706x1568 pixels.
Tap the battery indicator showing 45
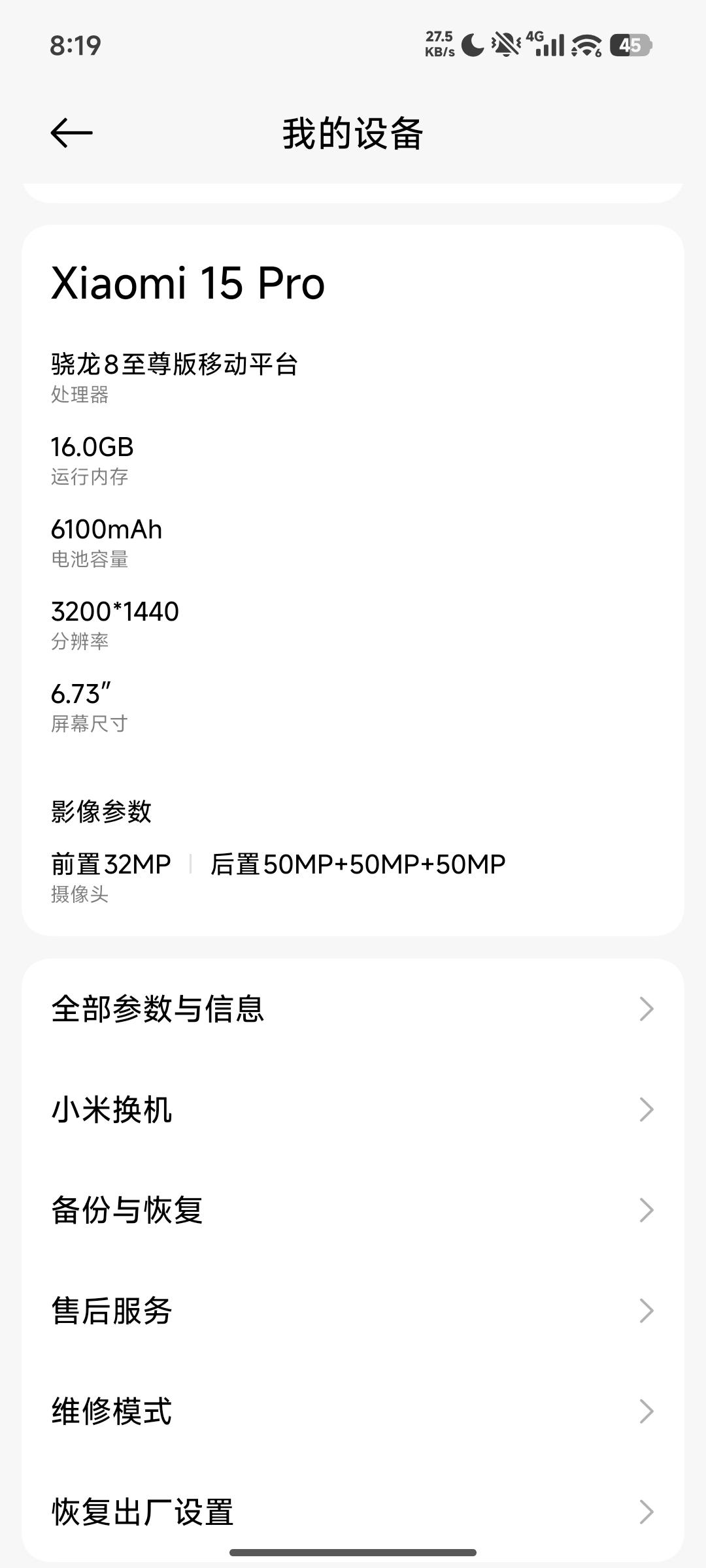click(x=629, y=46)
